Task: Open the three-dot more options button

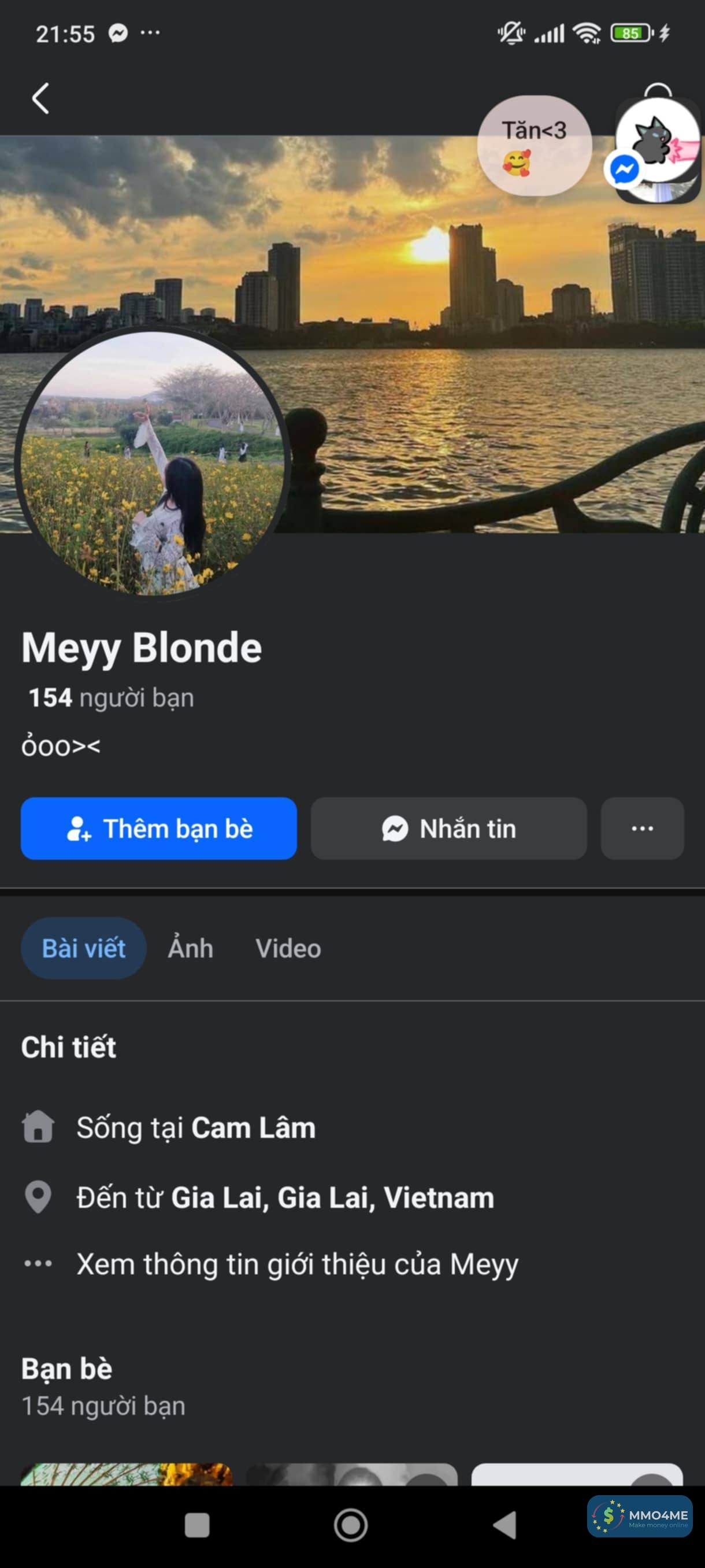Action: 642,829
